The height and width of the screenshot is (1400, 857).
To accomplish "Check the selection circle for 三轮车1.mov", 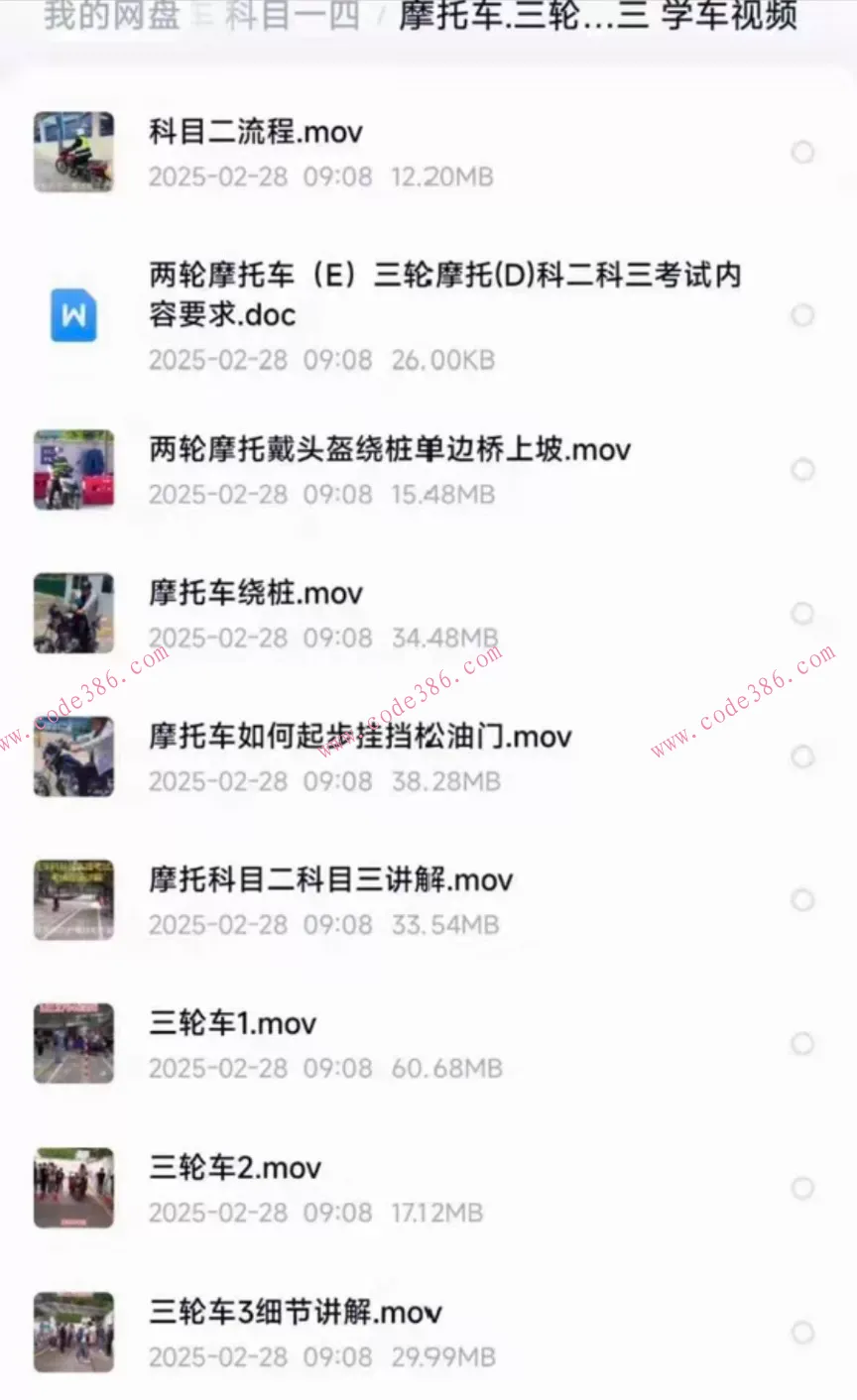I will click(803, 1044).
